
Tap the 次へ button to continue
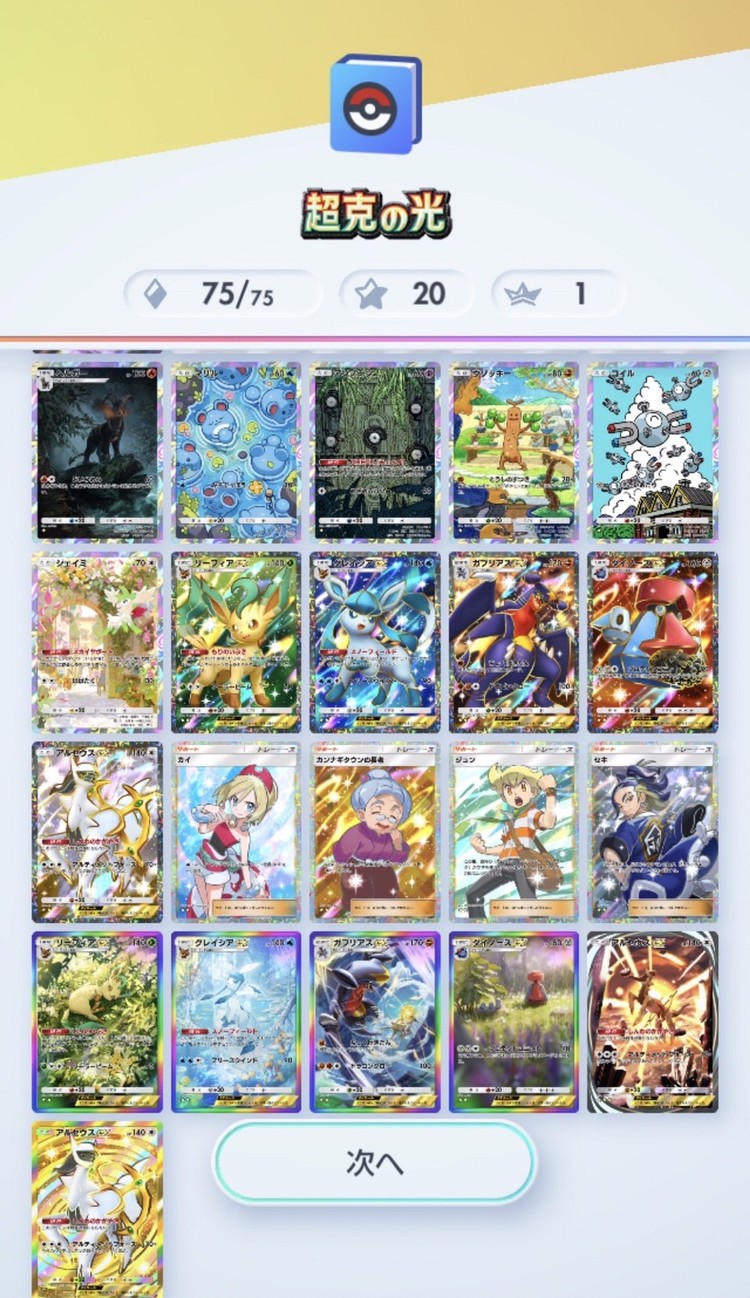[374, 1161]
